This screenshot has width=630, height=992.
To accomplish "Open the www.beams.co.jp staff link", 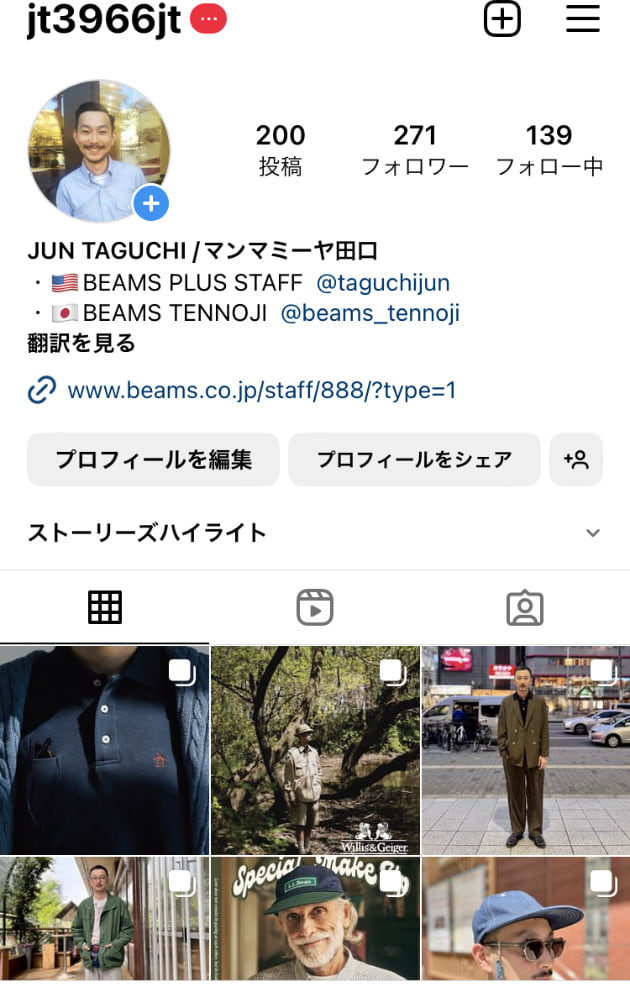I will pyautogui.click(x=260, y=390).
